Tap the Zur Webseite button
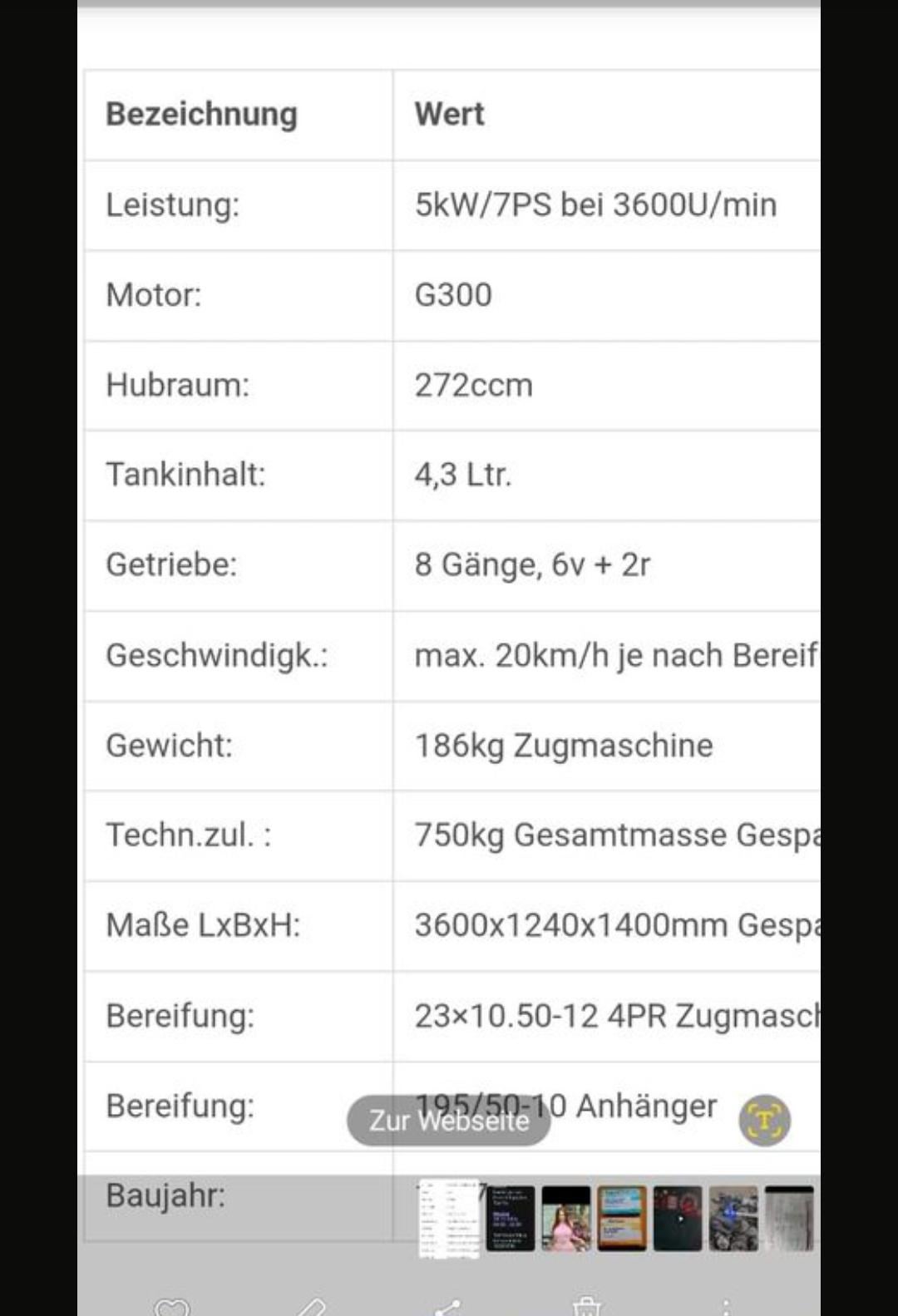The width and height of the screenshot is (898, 1316). 448,1121
